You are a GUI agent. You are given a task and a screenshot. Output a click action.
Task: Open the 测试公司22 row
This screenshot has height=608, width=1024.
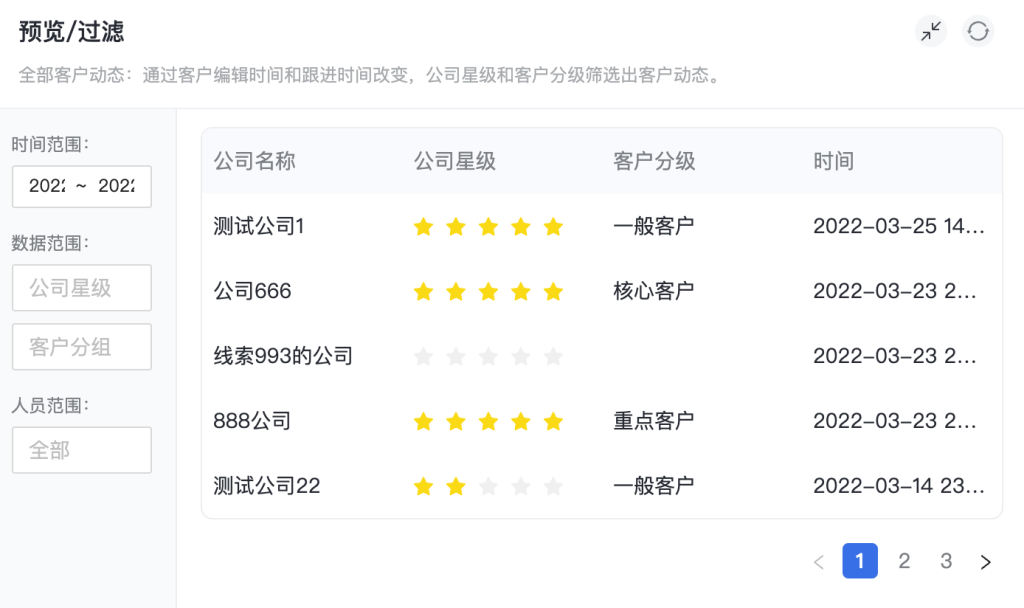[267, 486]
